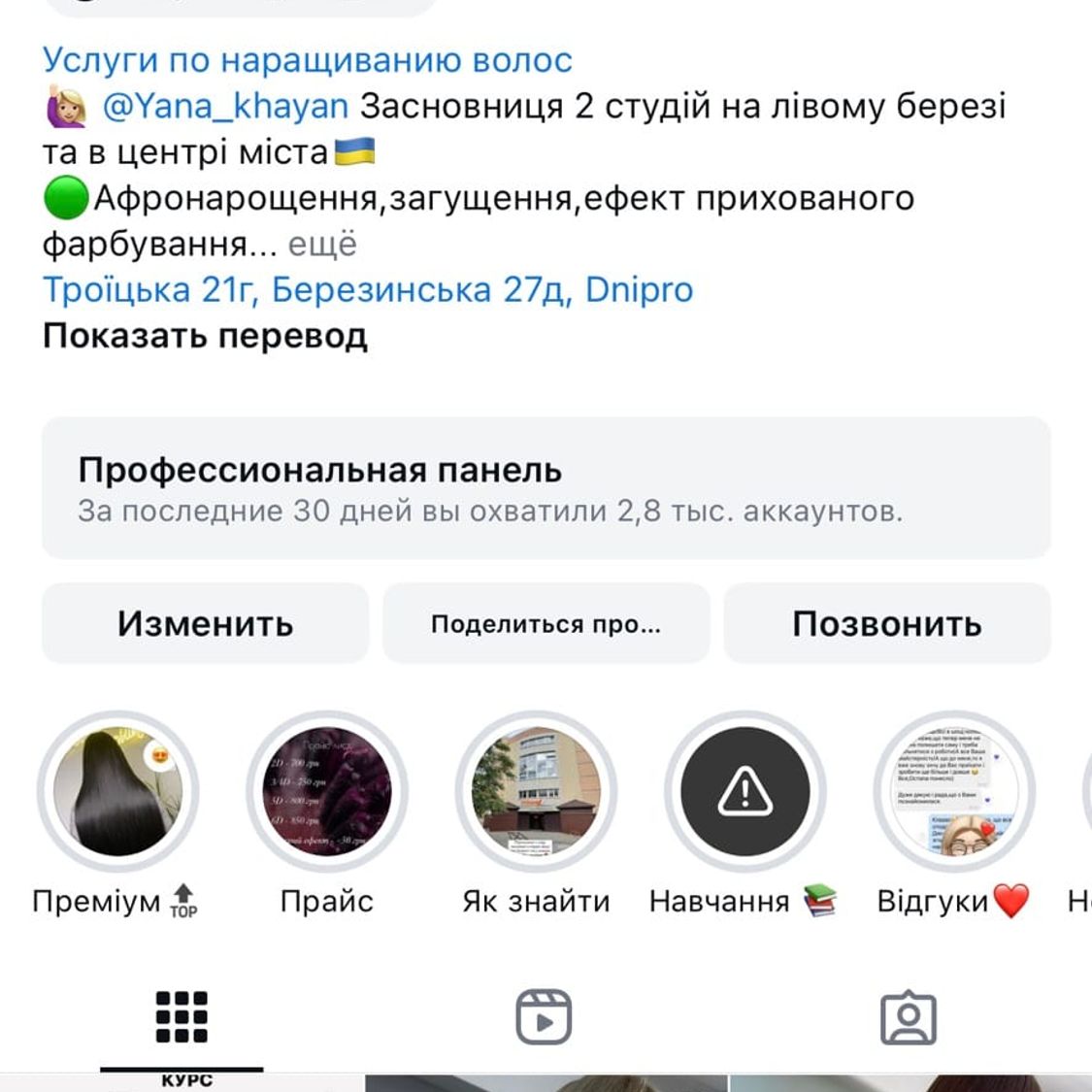Open the Преміум story highlight
The height and width of the screenshot is (1092, 1092).
tap(116, 791)
